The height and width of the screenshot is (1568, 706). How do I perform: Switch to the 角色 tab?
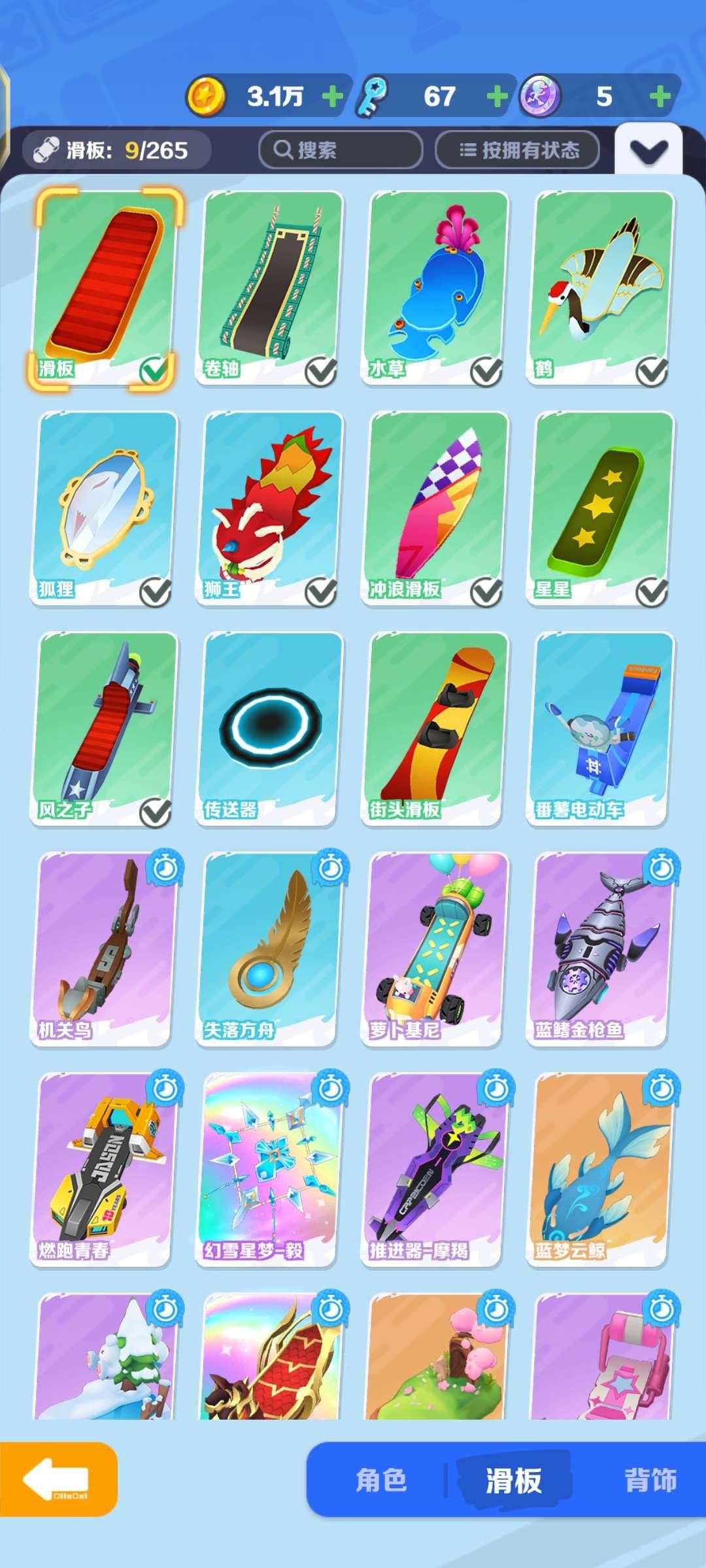[381, 1480]
